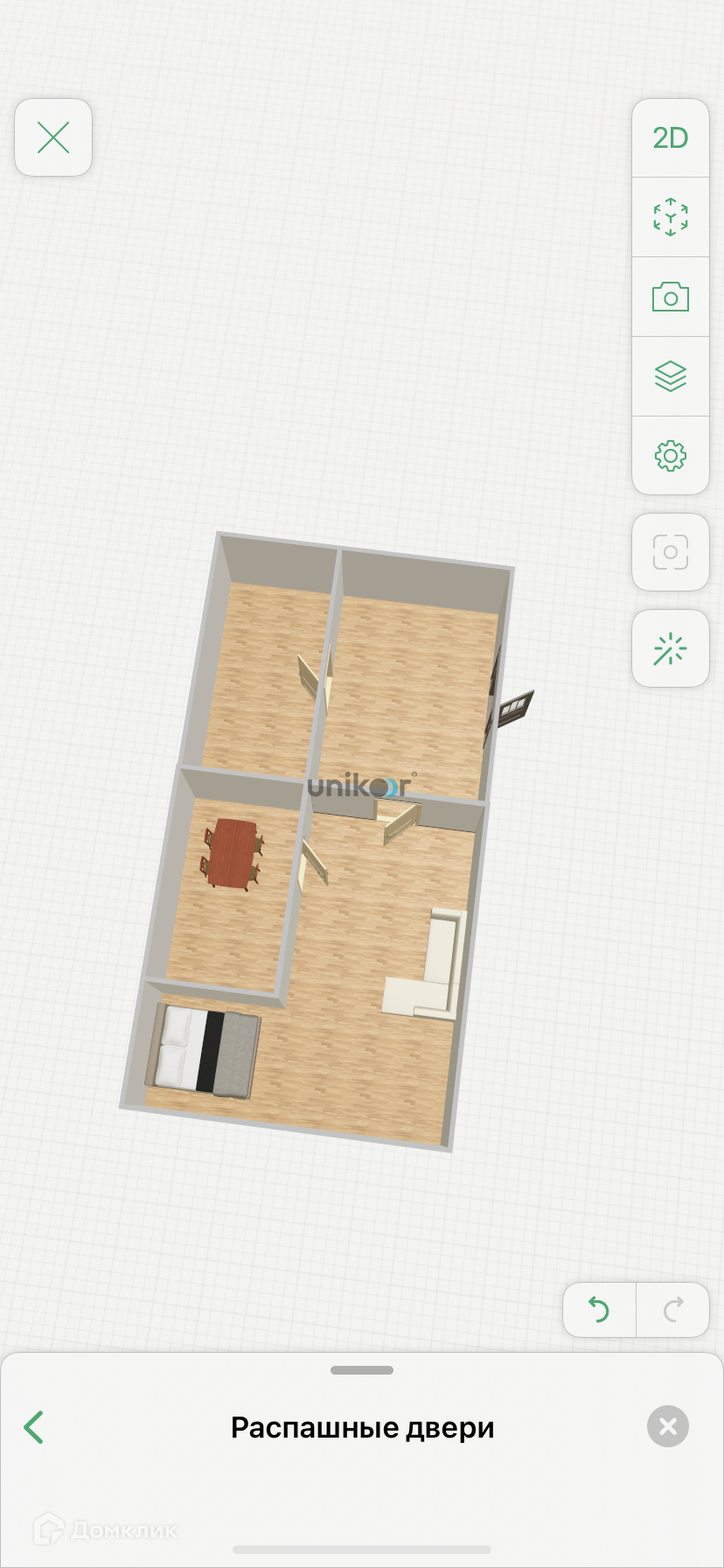Switch to 2D view mode
This screenshot has width=724, height=1568.
click(671, 138)
